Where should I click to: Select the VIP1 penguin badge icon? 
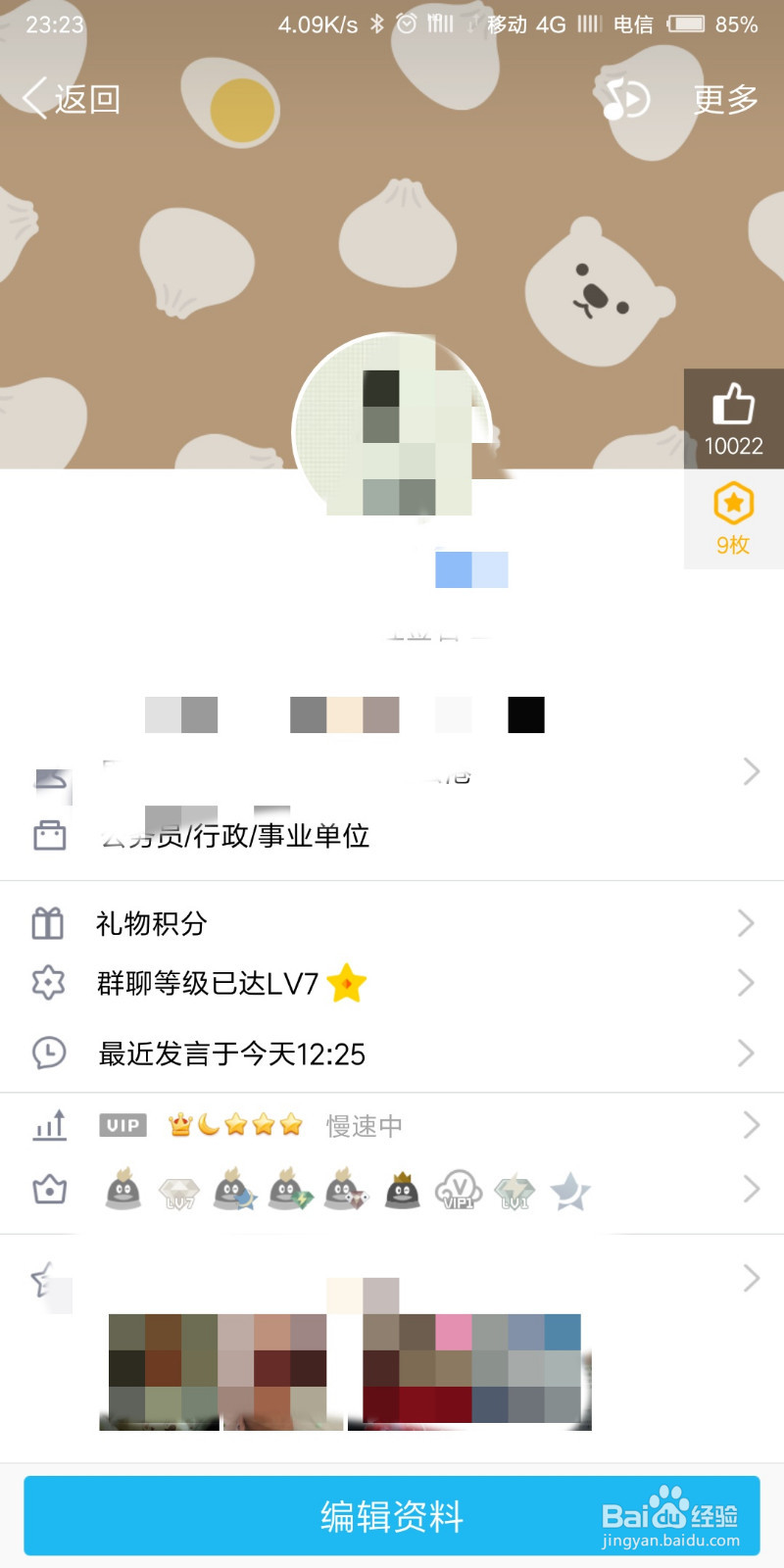click(x=459, y=1189)
